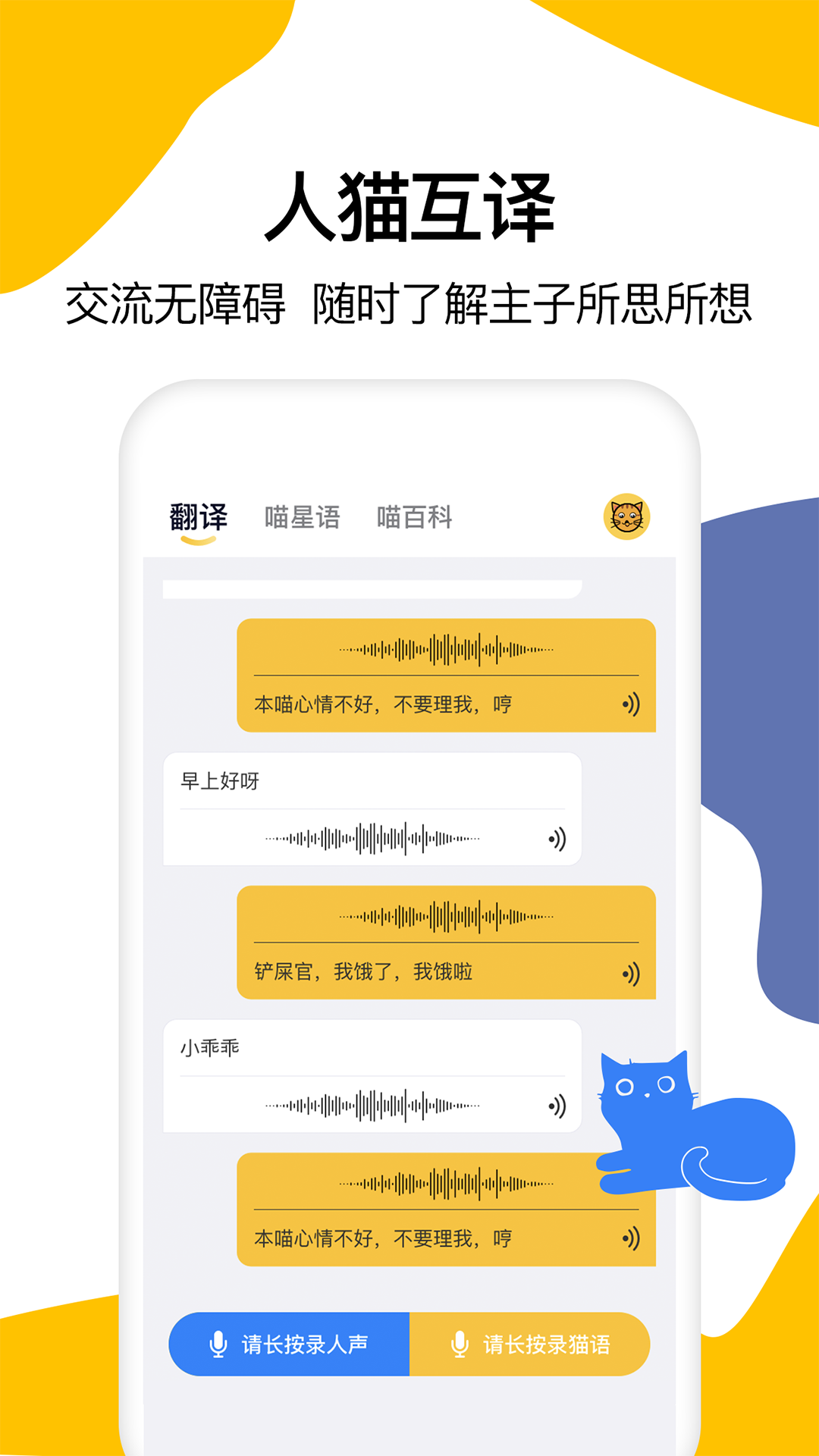The image size is (819, 1456).
Task: Open the cat avatar profile icon
Action: (626, 518)
